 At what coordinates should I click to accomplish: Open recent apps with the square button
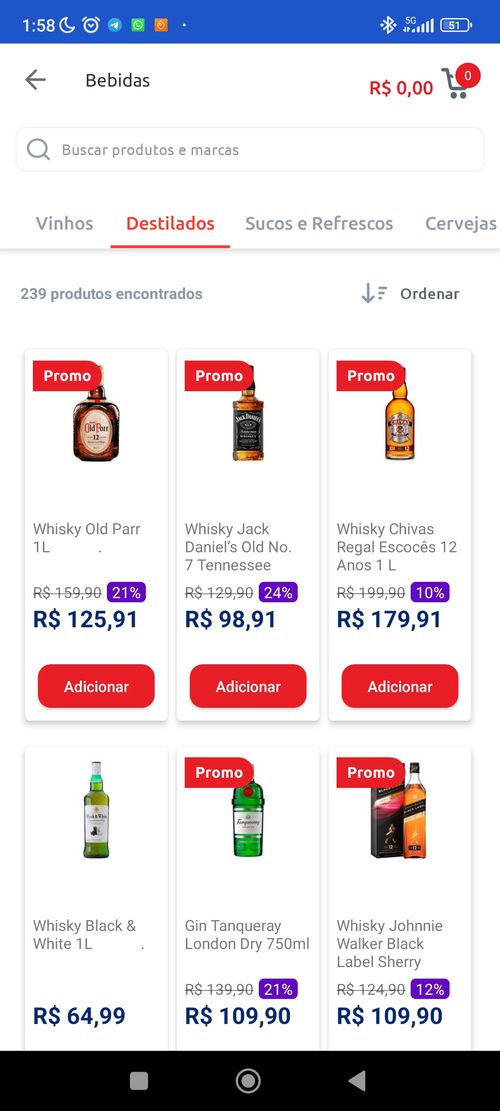[140, 1081]
